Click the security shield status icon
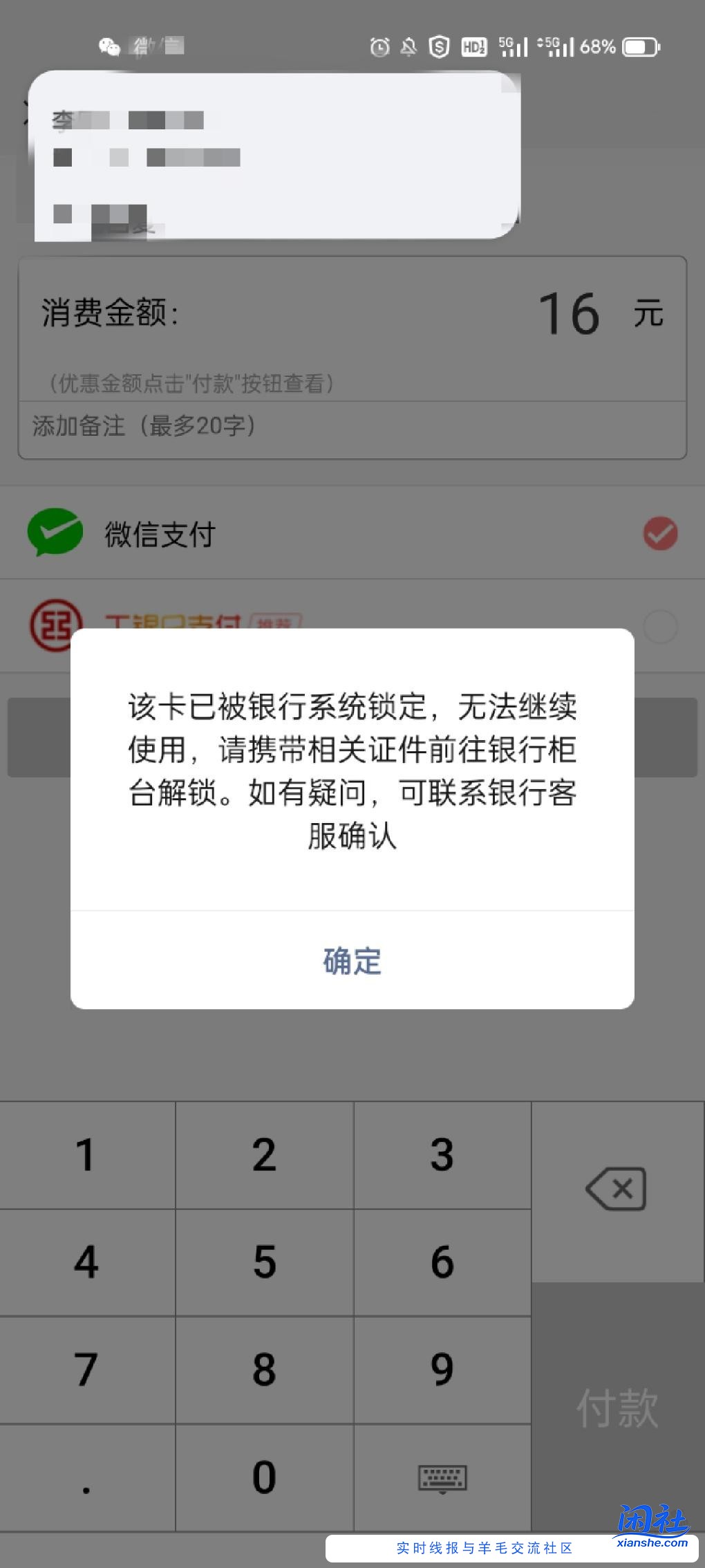This screenshot has width=705, height=1568. [440, 46]
